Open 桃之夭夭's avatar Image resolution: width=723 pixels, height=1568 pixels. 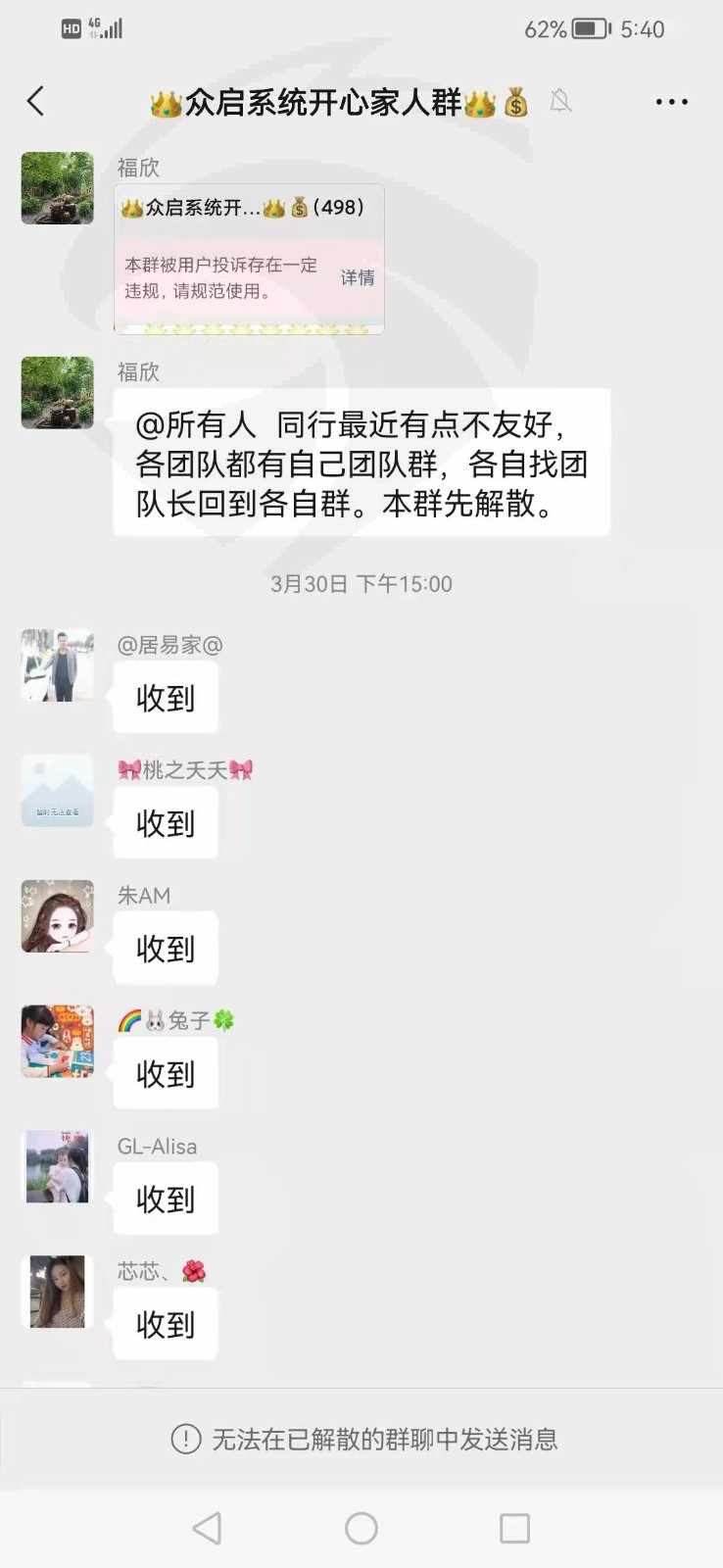click(x=58, y=791)
